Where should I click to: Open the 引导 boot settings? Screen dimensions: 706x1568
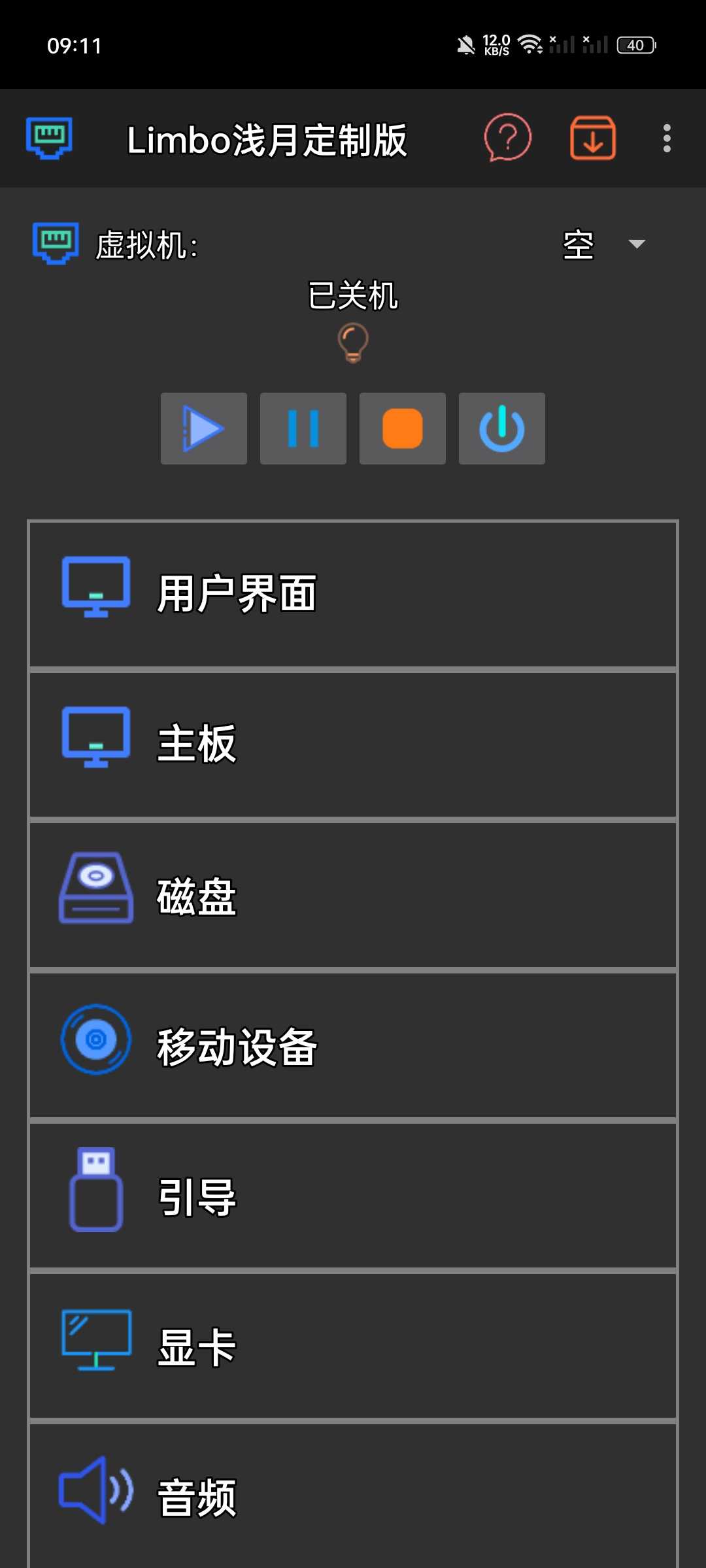pos(353,1196)
